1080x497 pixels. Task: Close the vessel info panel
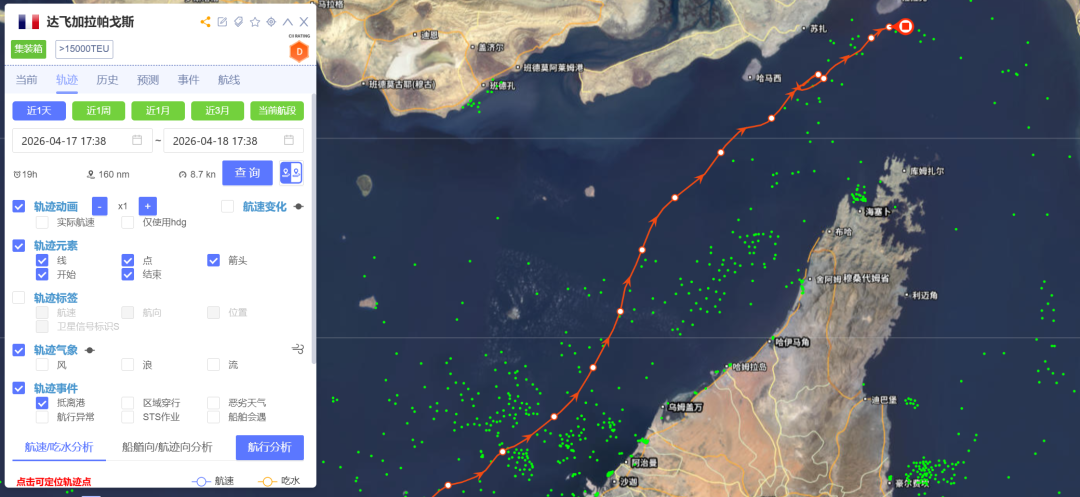(x=305, y=22)
